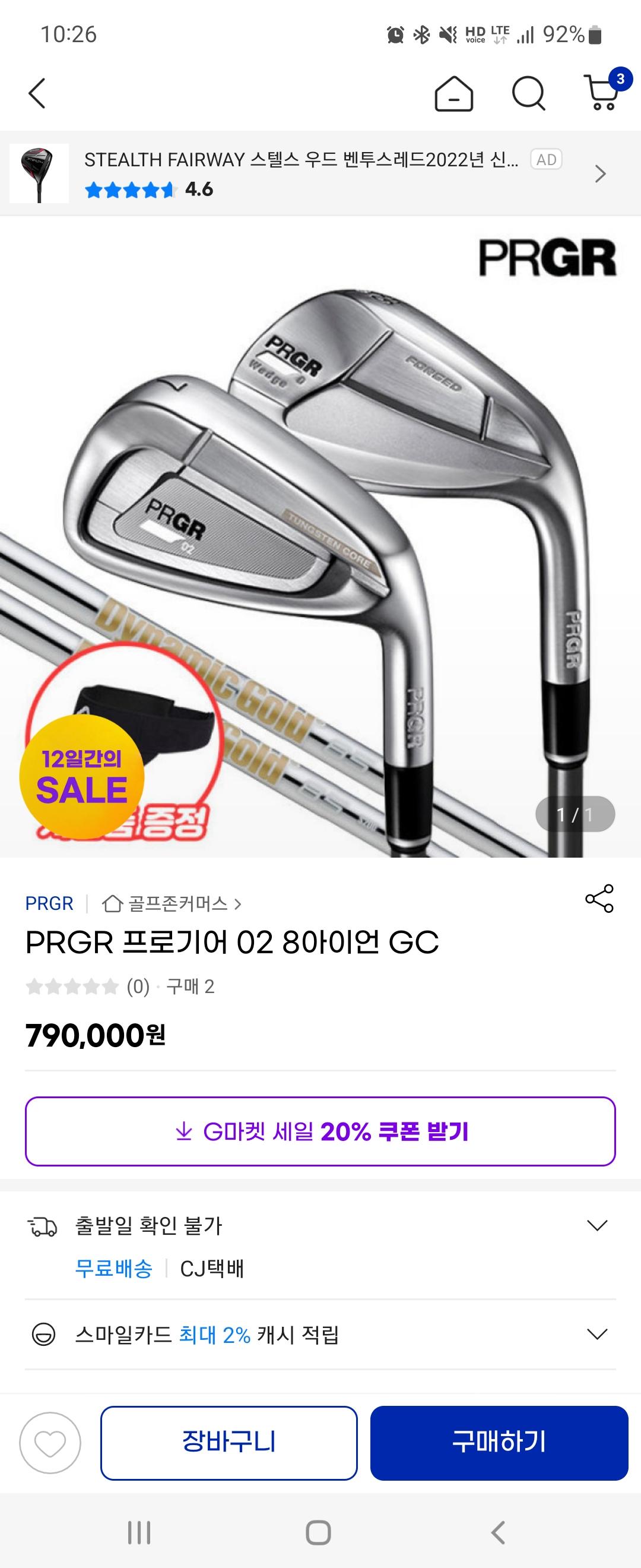Visit the 골프존커머스 seller shop
Image resolution: width=641 pixels, height=1568 pixels.
173,903
